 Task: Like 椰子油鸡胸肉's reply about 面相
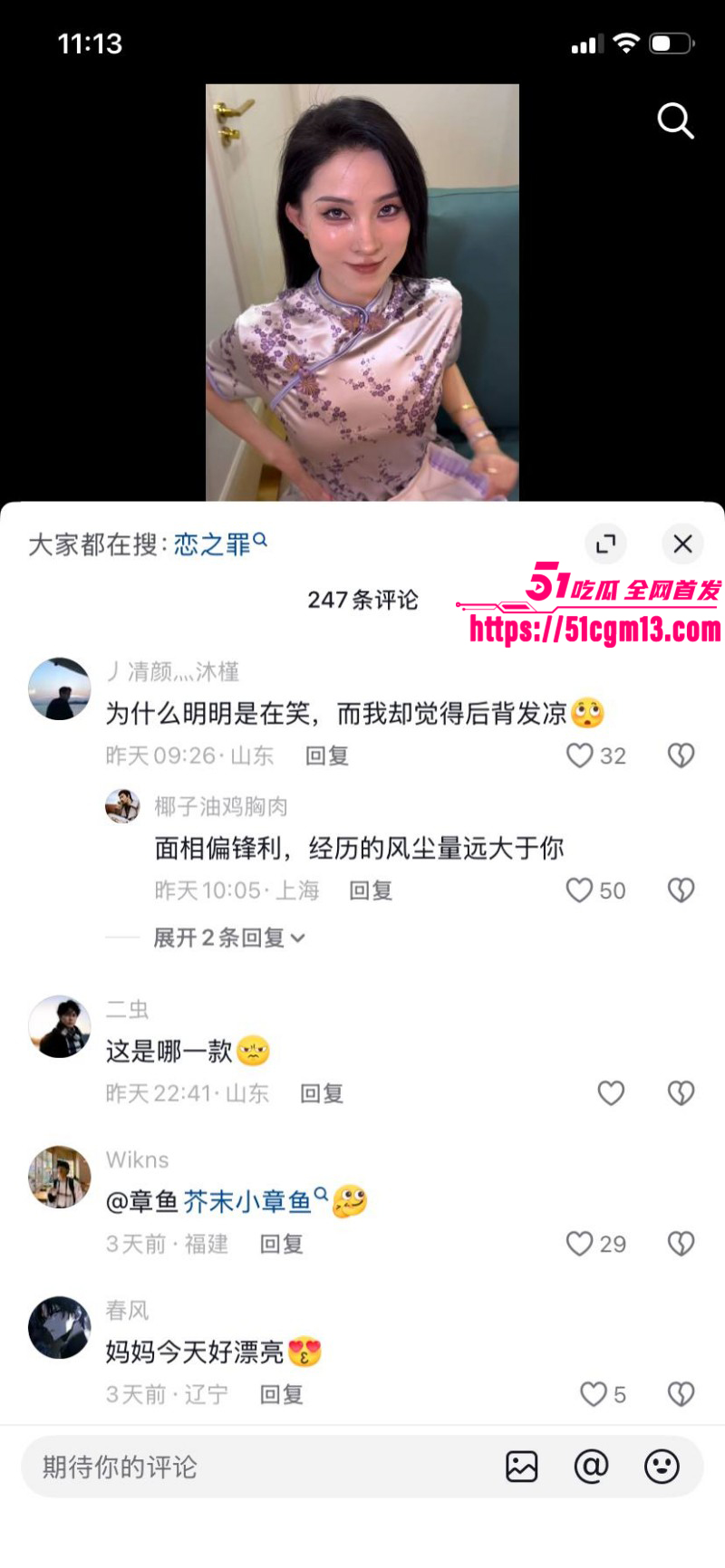[x=579, y=890]
